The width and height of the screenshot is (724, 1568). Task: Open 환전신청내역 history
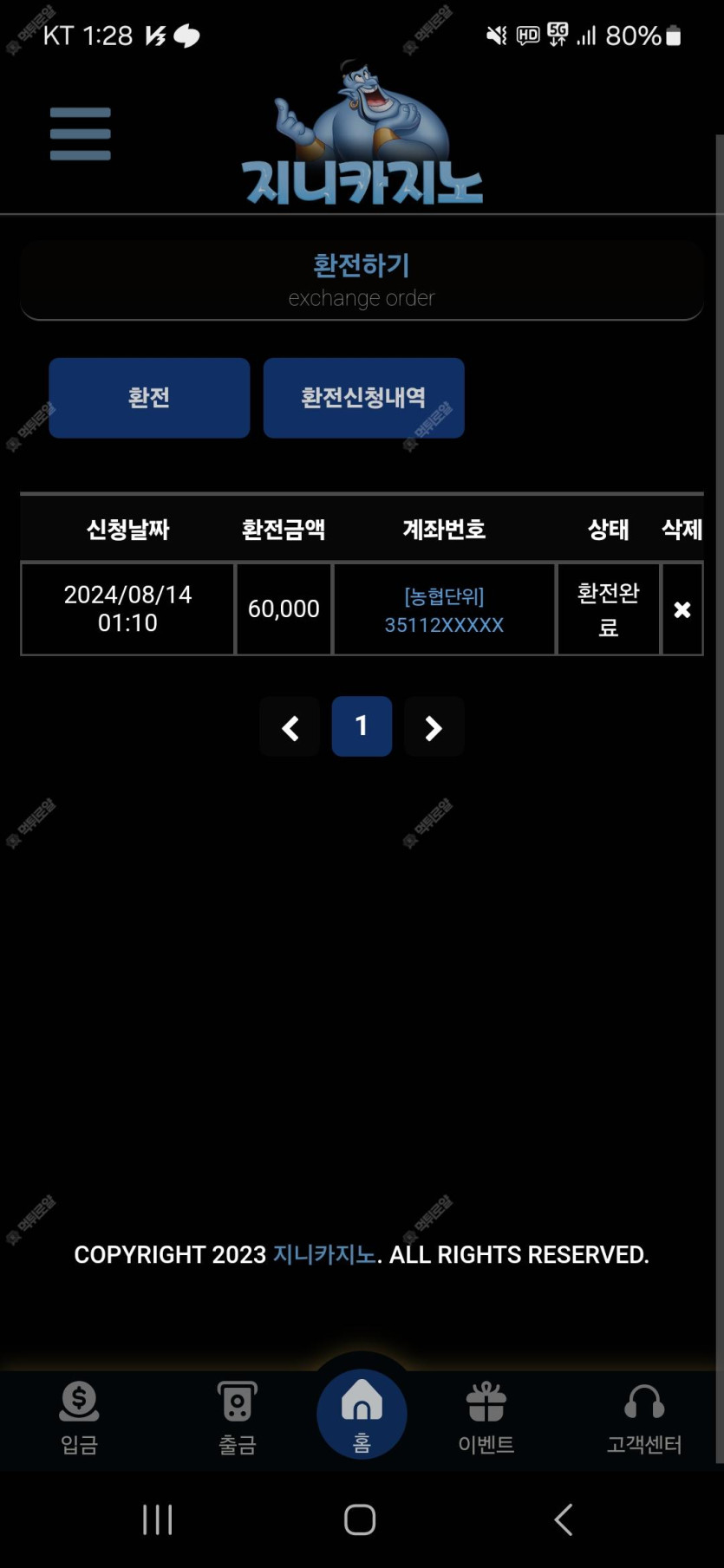coord(363,398)
